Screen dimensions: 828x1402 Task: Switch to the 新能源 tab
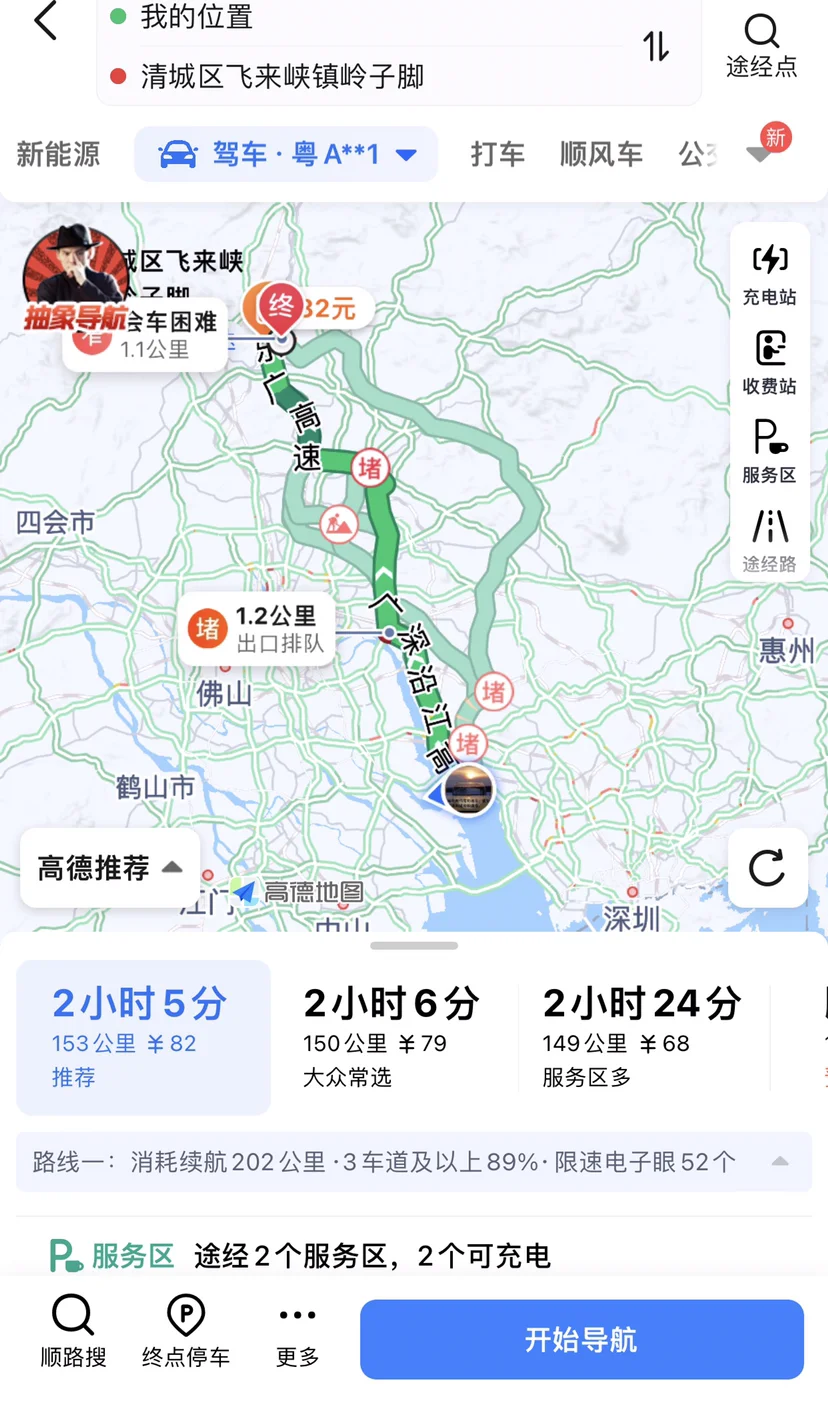click(58, 154)
